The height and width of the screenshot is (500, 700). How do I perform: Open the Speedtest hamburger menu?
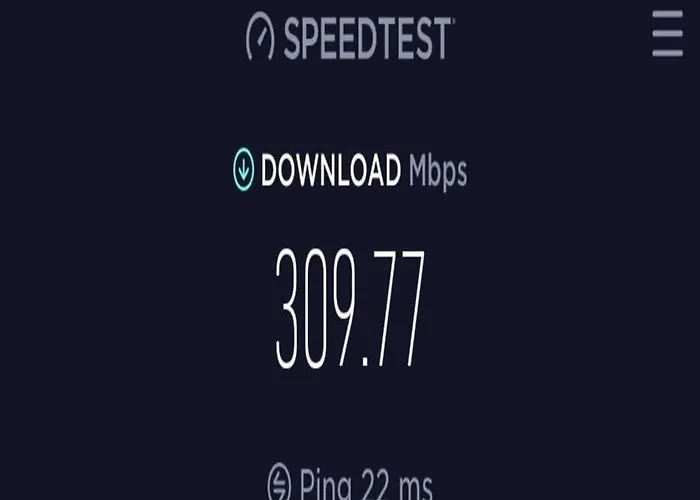667,37
